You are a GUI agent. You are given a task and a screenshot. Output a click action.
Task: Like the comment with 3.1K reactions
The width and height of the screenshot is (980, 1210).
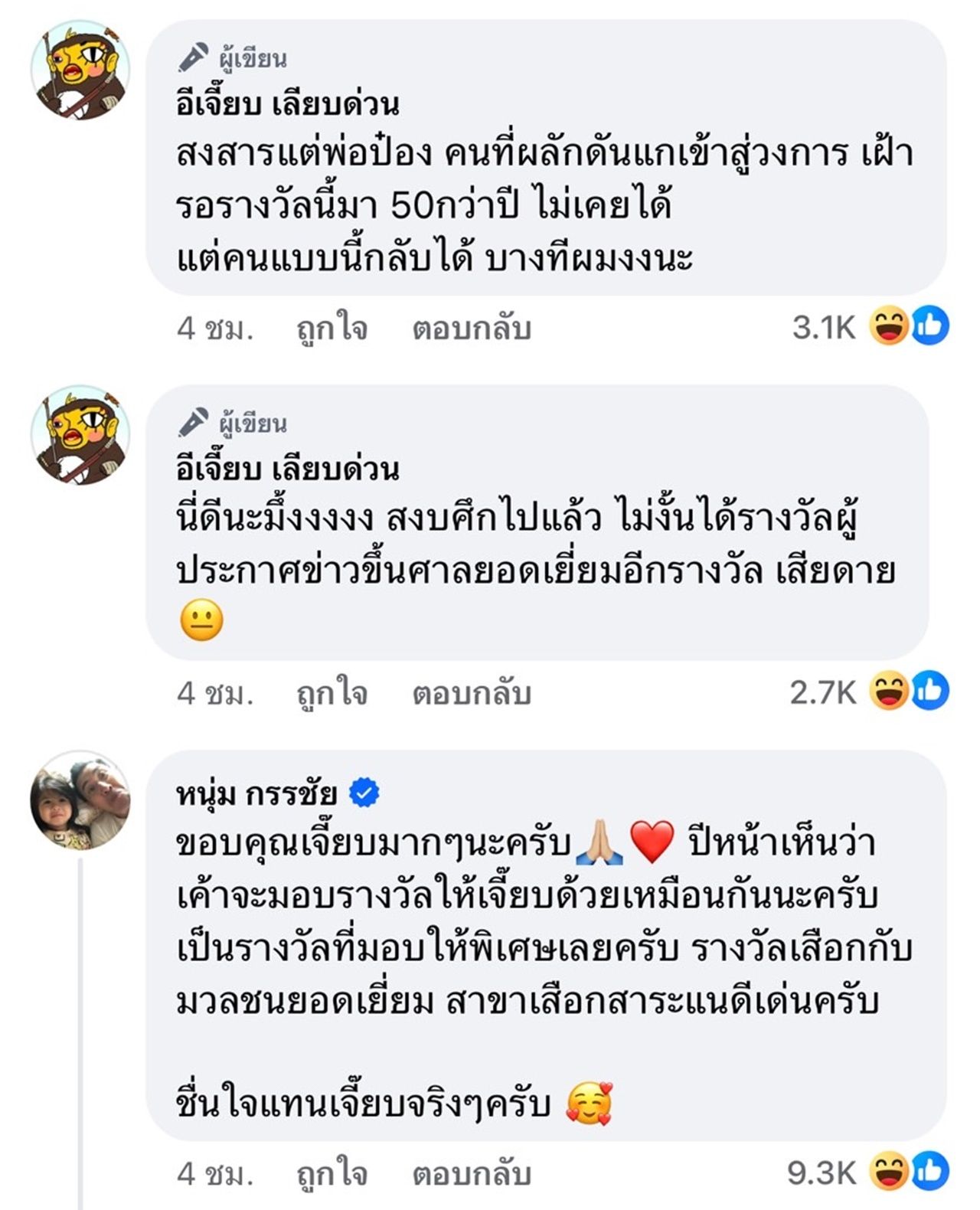pyautogui.click(x=332, y=329)
